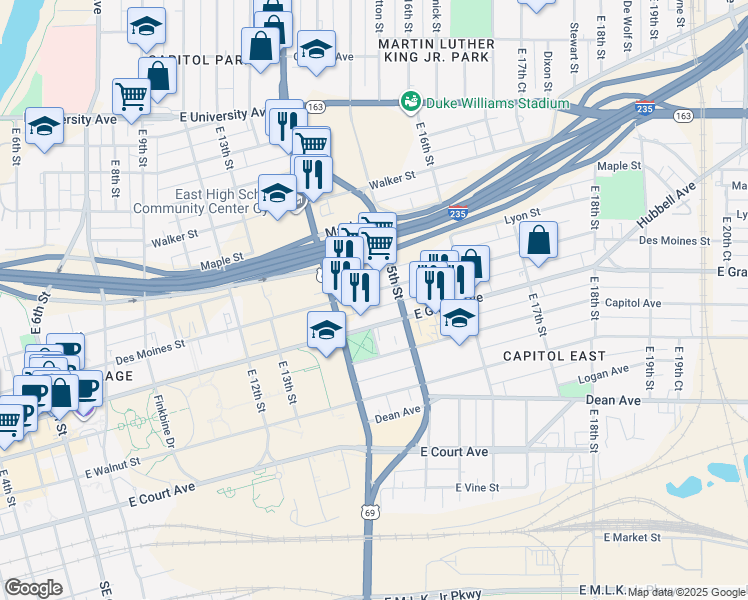Open the school marker west of the small green park
The image size is (748, 600).
pos(326,334)
